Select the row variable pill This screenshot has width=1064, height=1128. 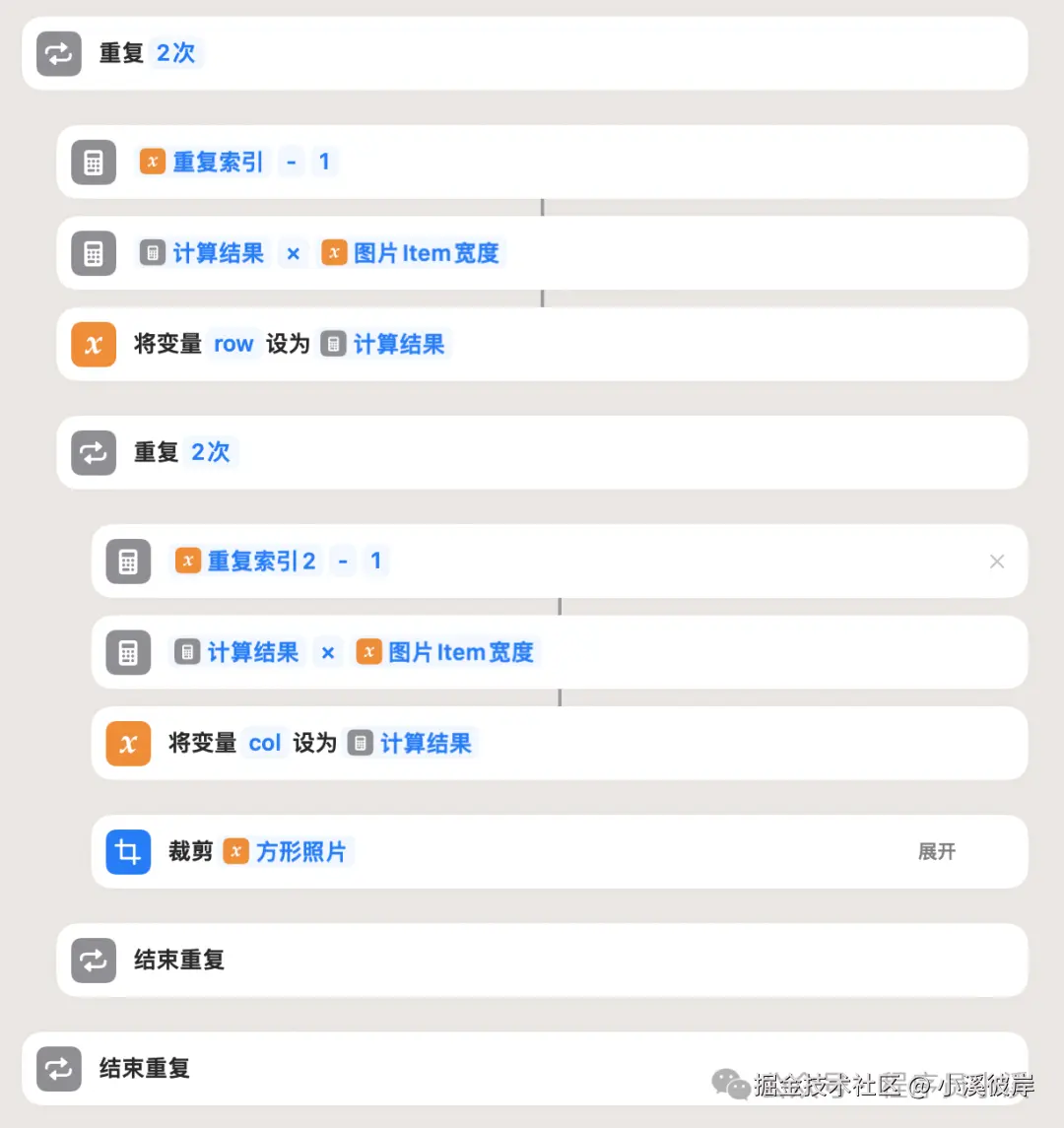point(233,344)
